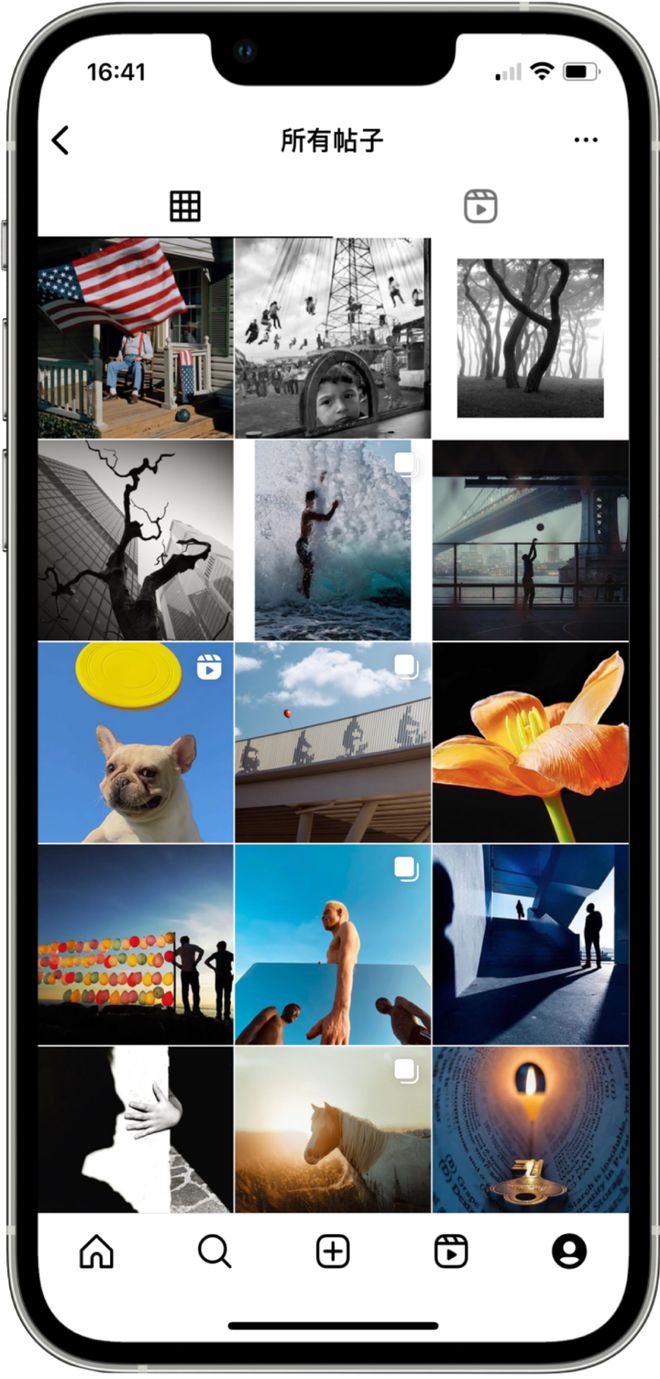This screenshot has width=660, height=1379.
Task: Open the three-dot overflow menu
Action: click(586, 140)
